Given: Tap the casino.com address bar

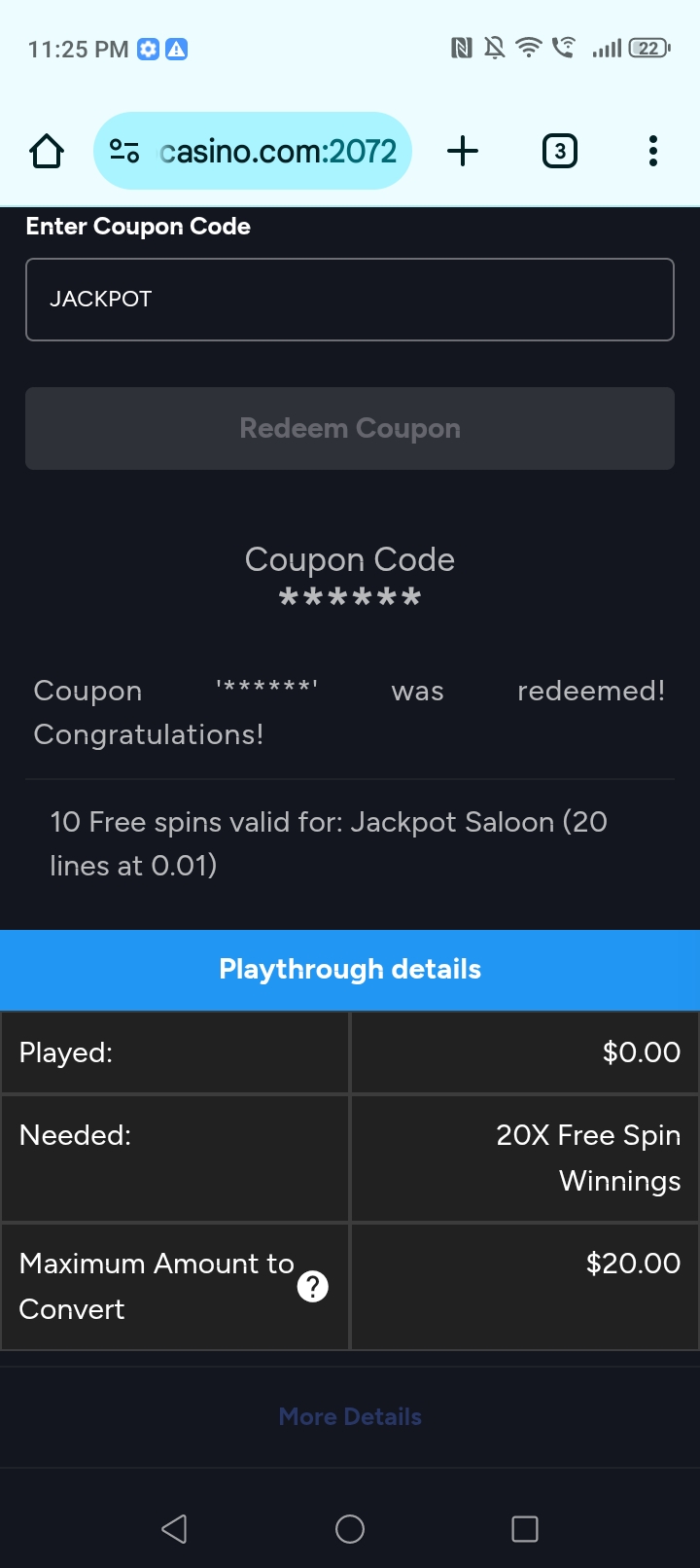Looking at the screenshot, I should point(278,152).
